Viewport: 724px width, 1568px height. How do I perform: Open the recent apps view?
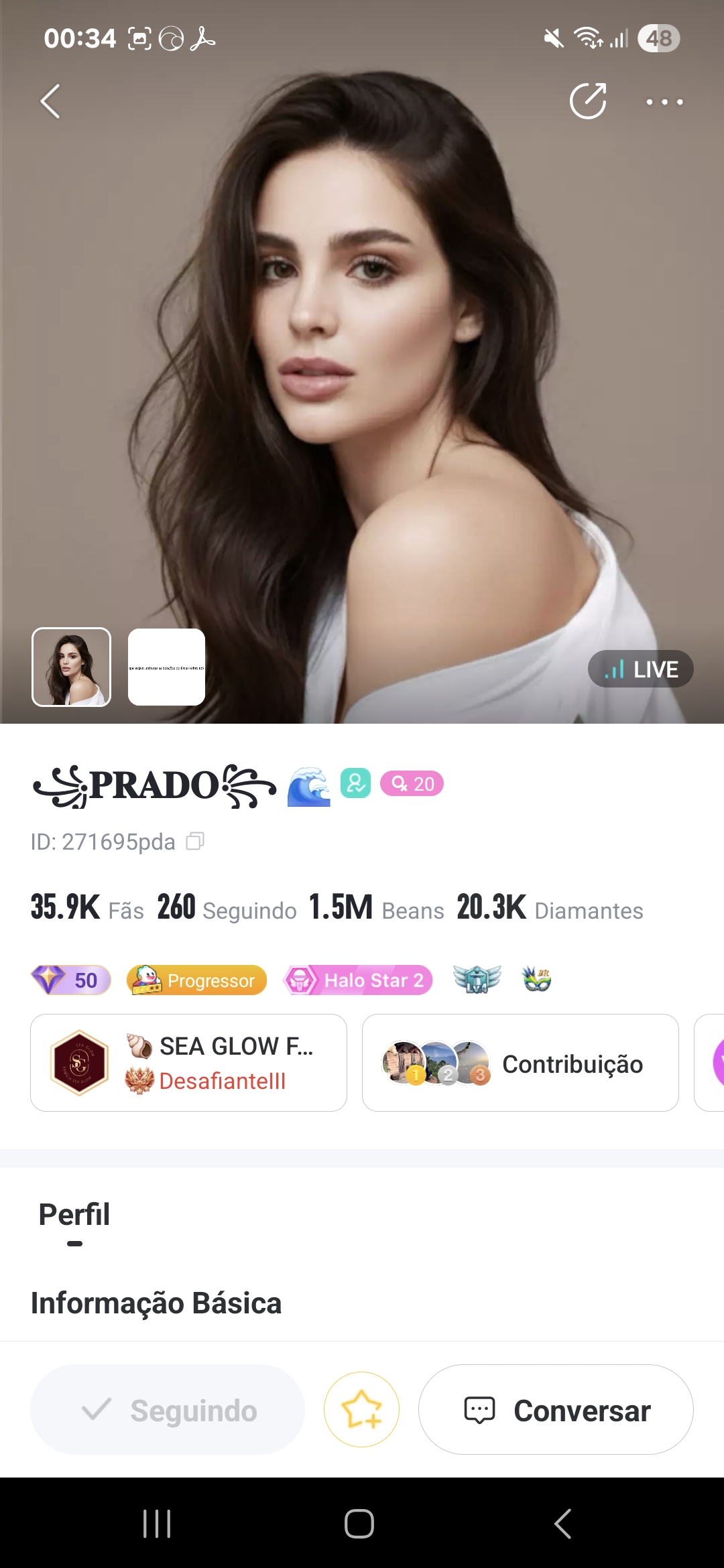point(157,1524)
